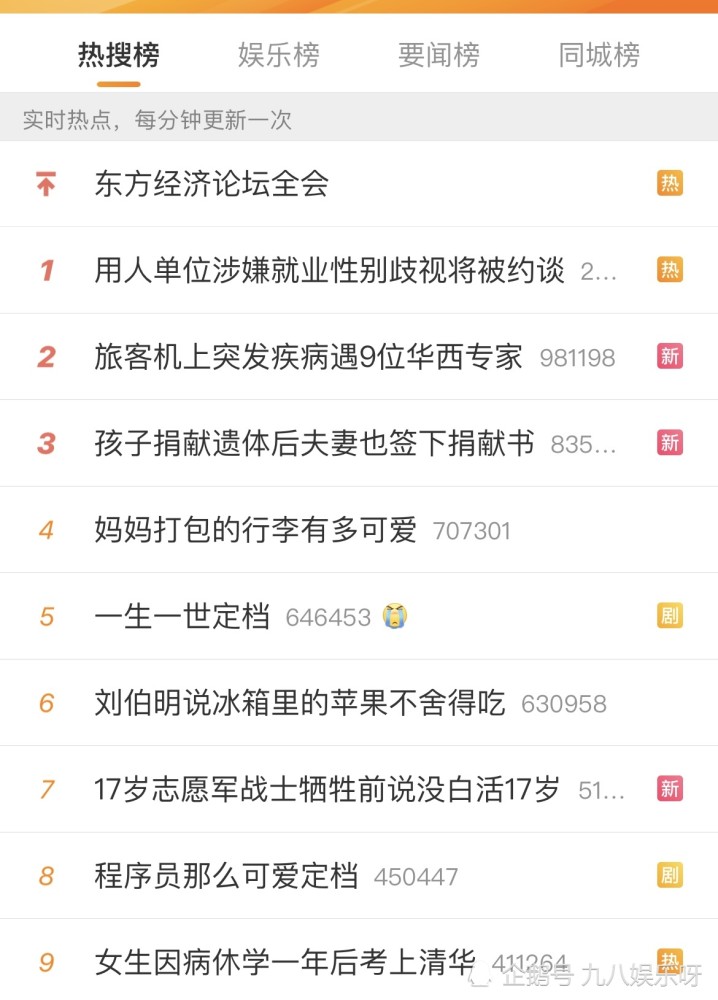718x1000 pixels.
Task: Open topic 用人单位涉嫌就业性别歧视将被约谈
Action: (330, 270)
